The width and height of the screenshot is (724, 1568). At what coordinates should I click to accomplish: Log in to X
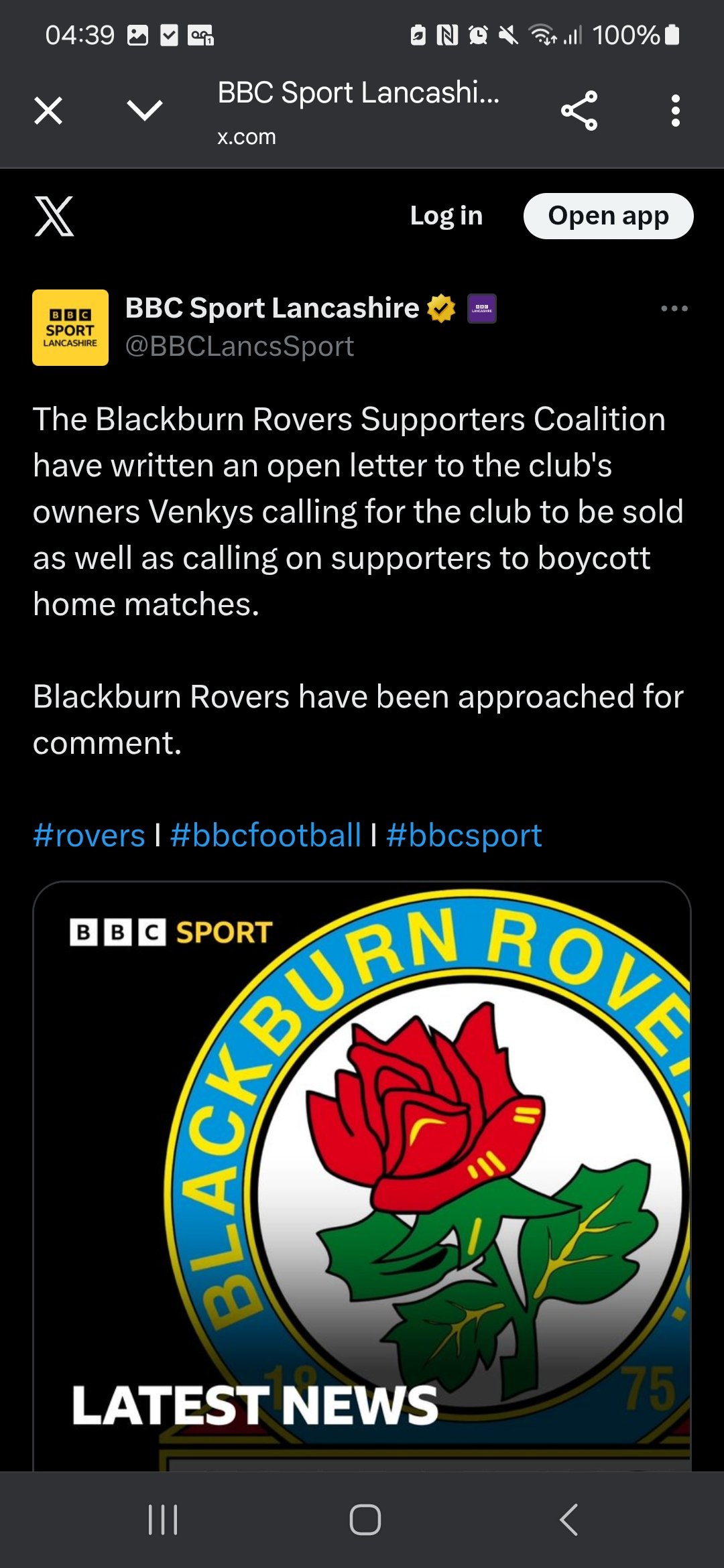click(446, 216)
